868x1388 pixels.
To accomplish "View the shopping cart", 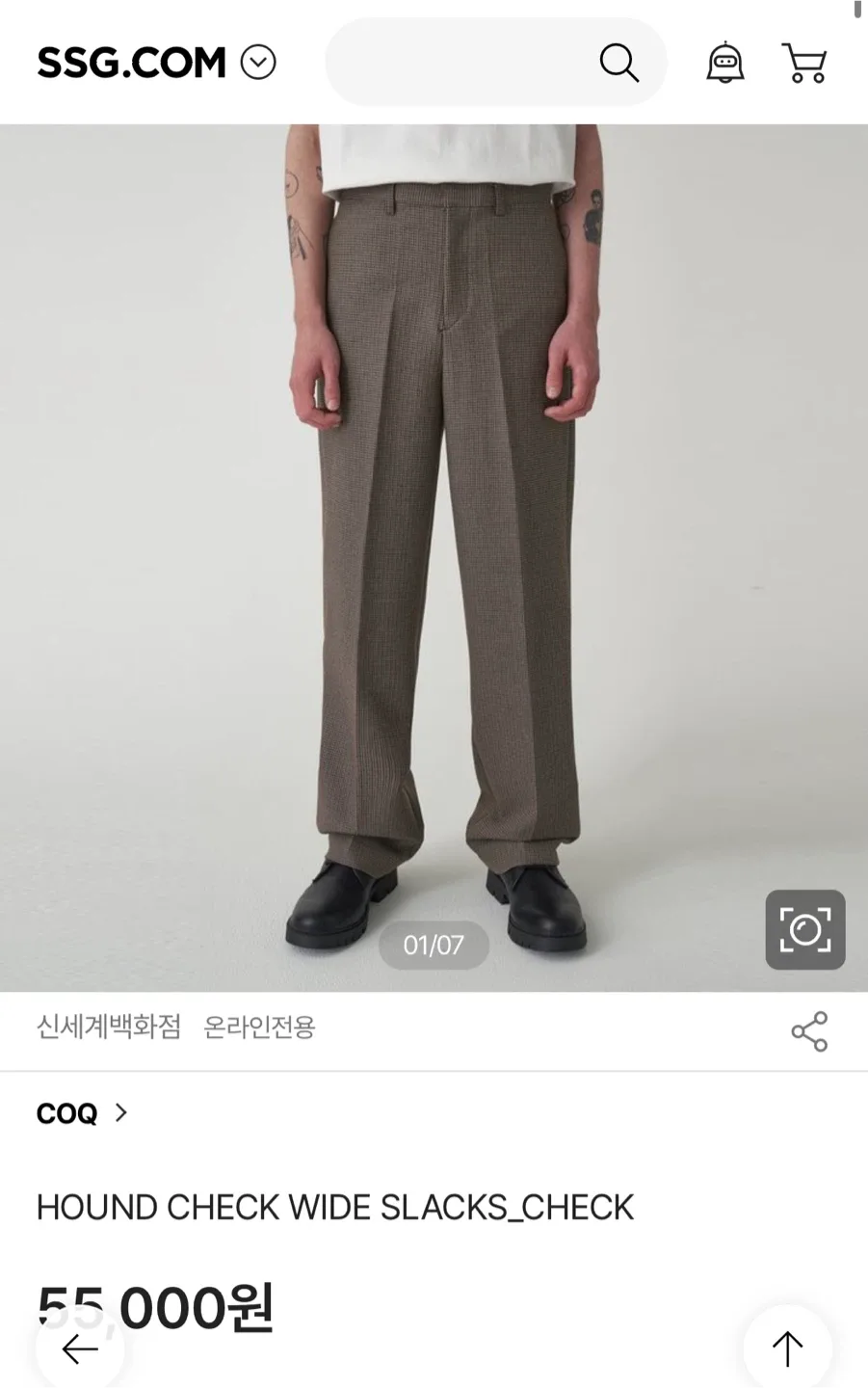I will [803, 64].
